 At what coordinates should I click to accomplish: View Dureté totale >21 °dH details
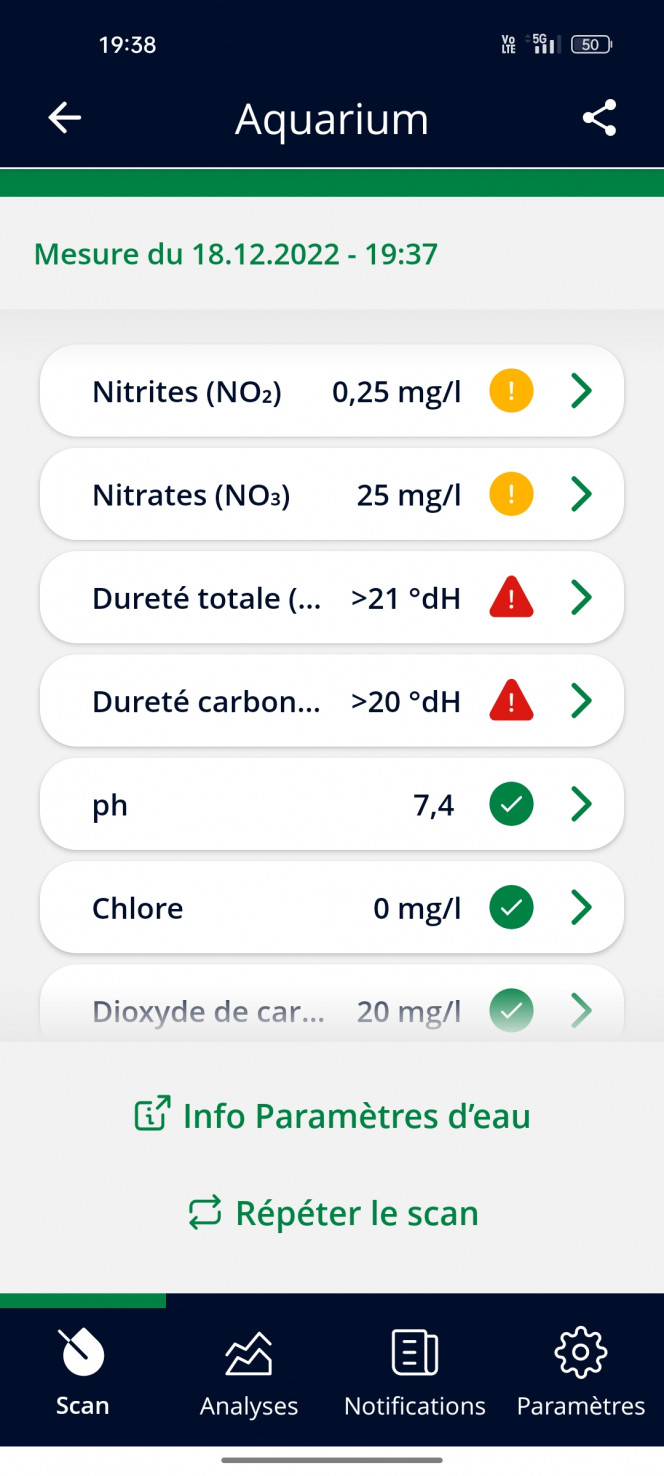pos(332,597)
